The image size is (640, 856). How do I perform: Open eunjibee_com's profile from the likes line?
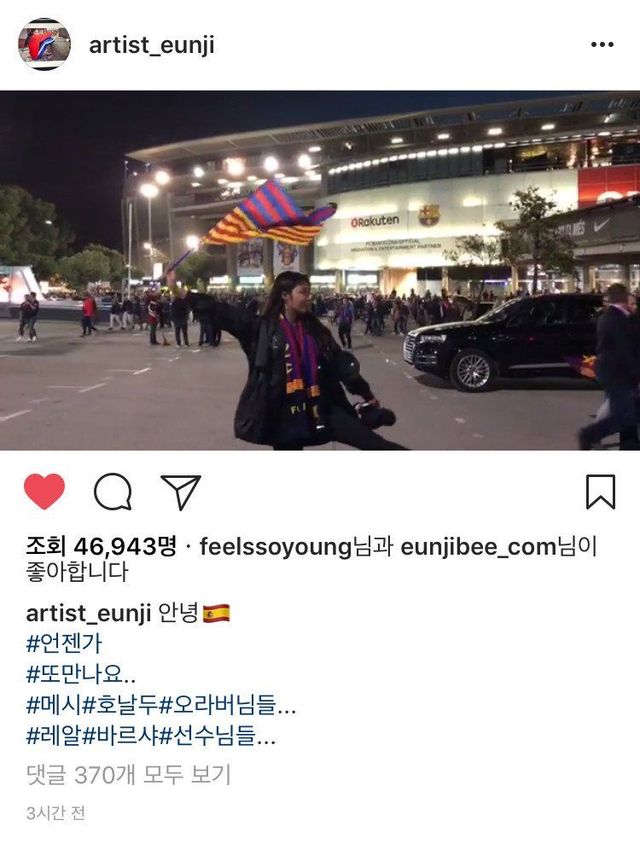(477, 547)
